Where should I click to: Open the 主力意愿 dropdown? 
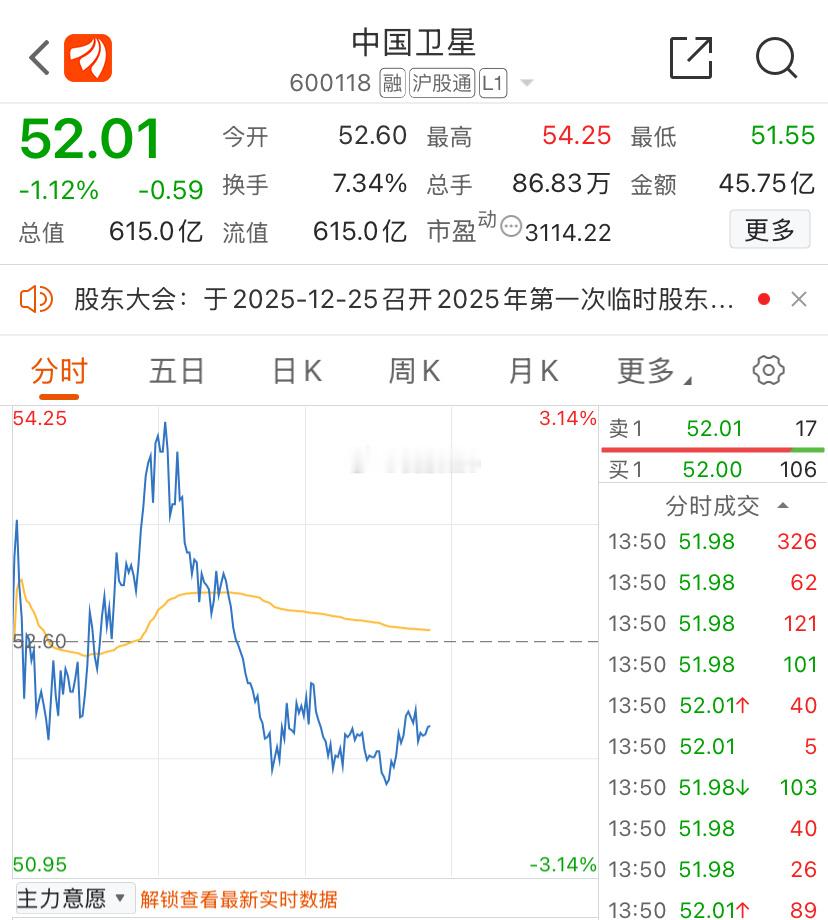tap(72, 897)
